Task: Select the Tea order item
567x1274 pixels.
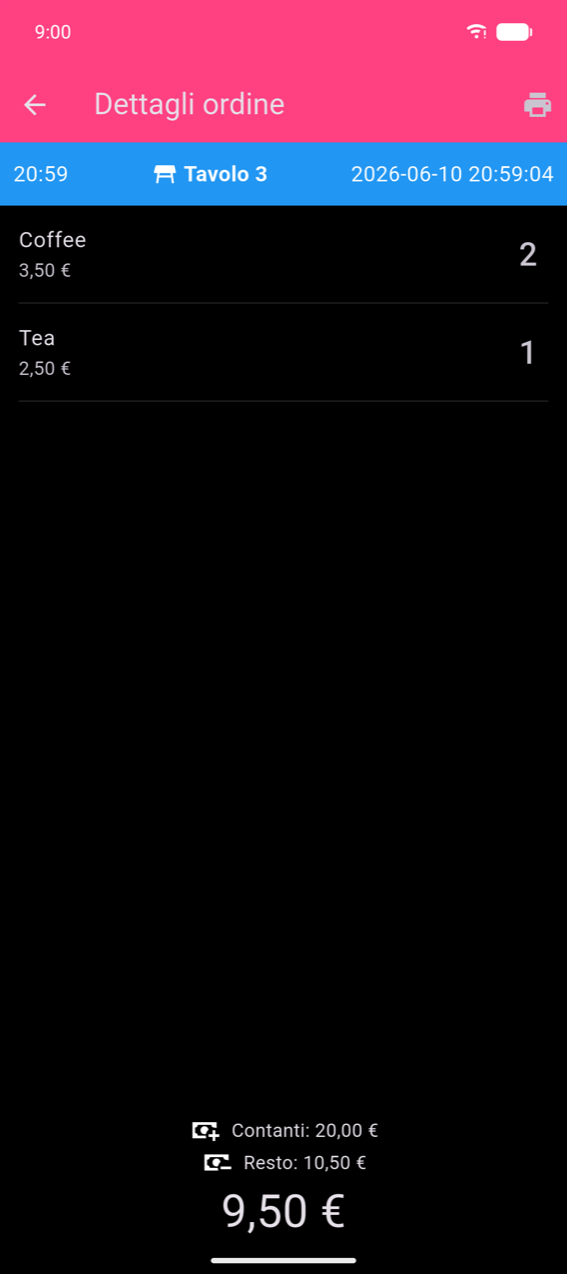Action: tap(283, 352)
